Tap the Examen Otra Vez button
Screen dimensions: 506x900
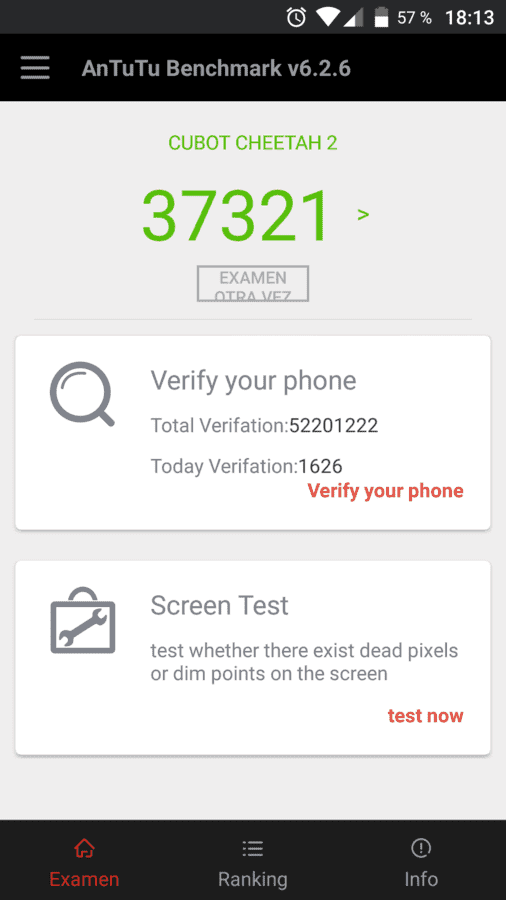pyautogui.click(x=253, y=284)
